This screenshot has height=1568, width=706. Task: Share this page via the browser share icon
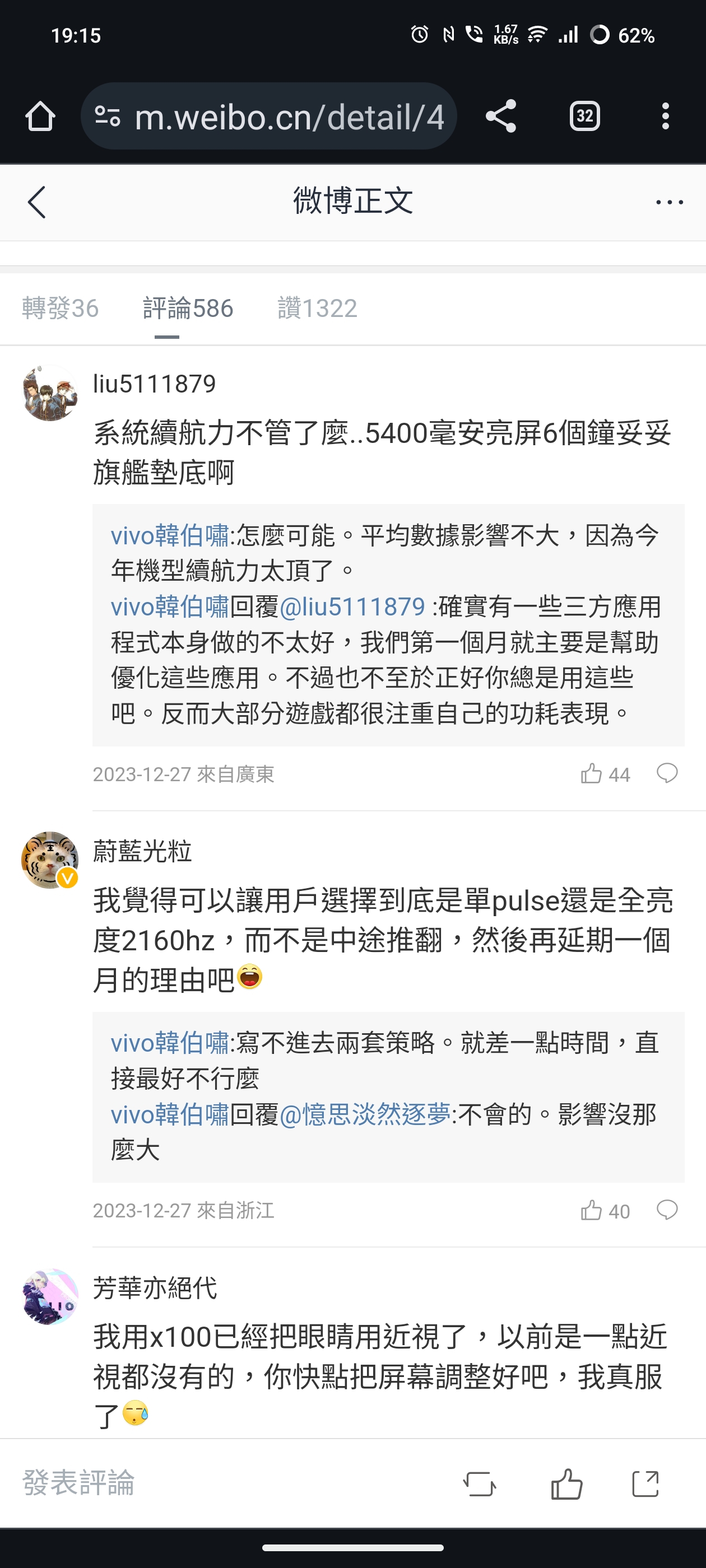(x=501, y=116)
